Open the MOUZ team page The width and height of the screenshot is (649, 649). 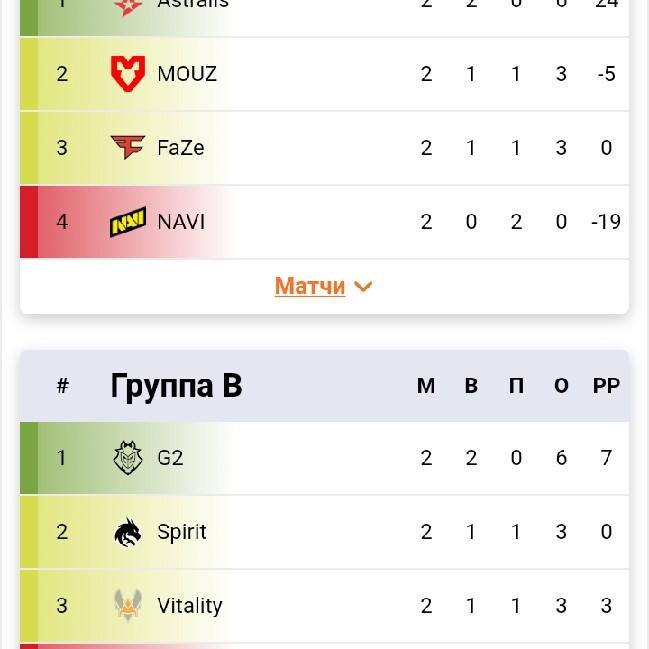point(186,74)
